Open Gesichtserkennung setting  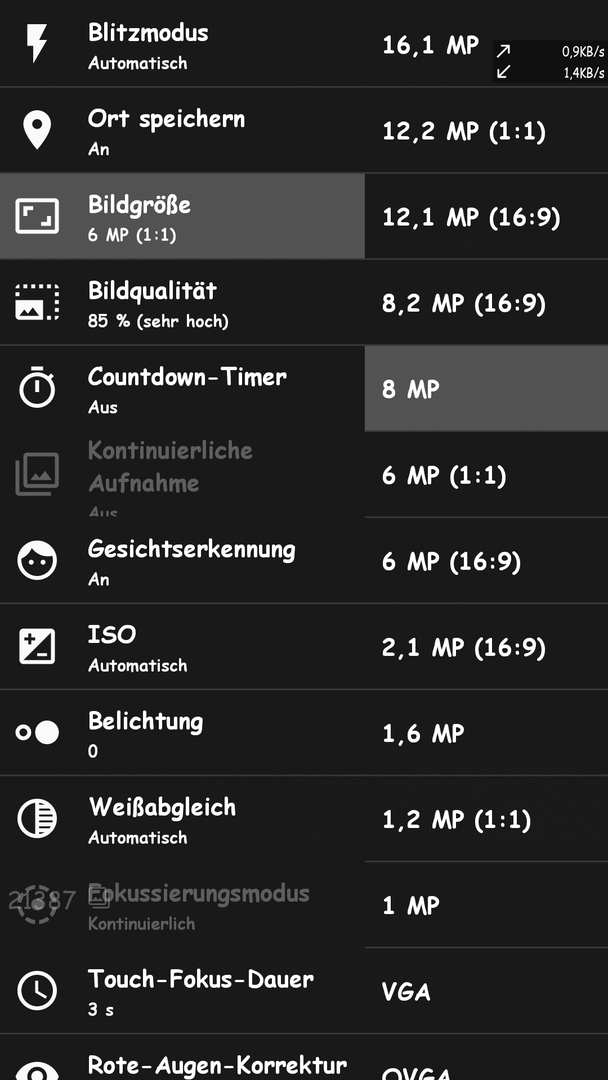pyautogui.click(x=182, y=561)
